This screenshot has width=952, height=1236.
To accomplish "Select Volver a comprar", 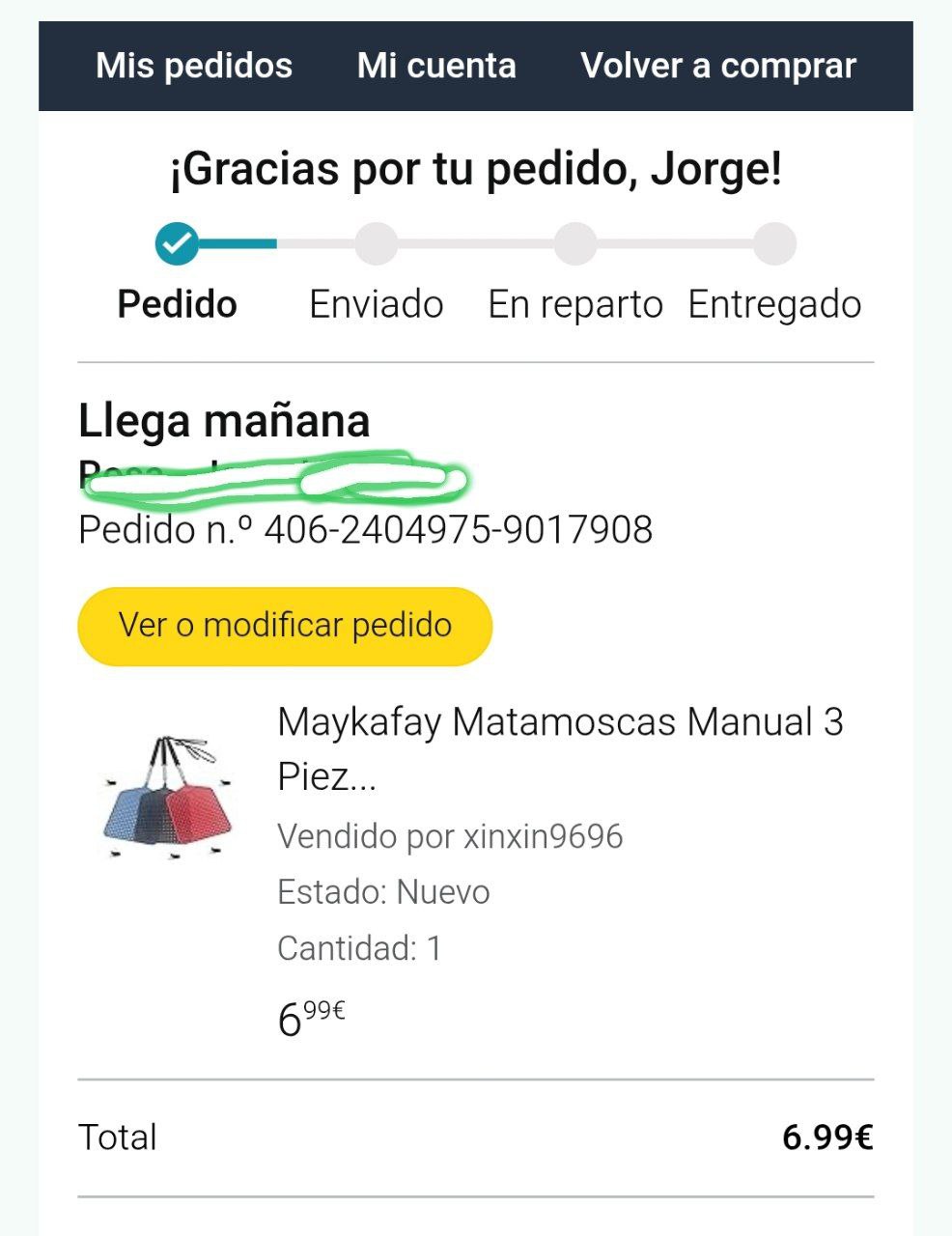I will [718, 66].
